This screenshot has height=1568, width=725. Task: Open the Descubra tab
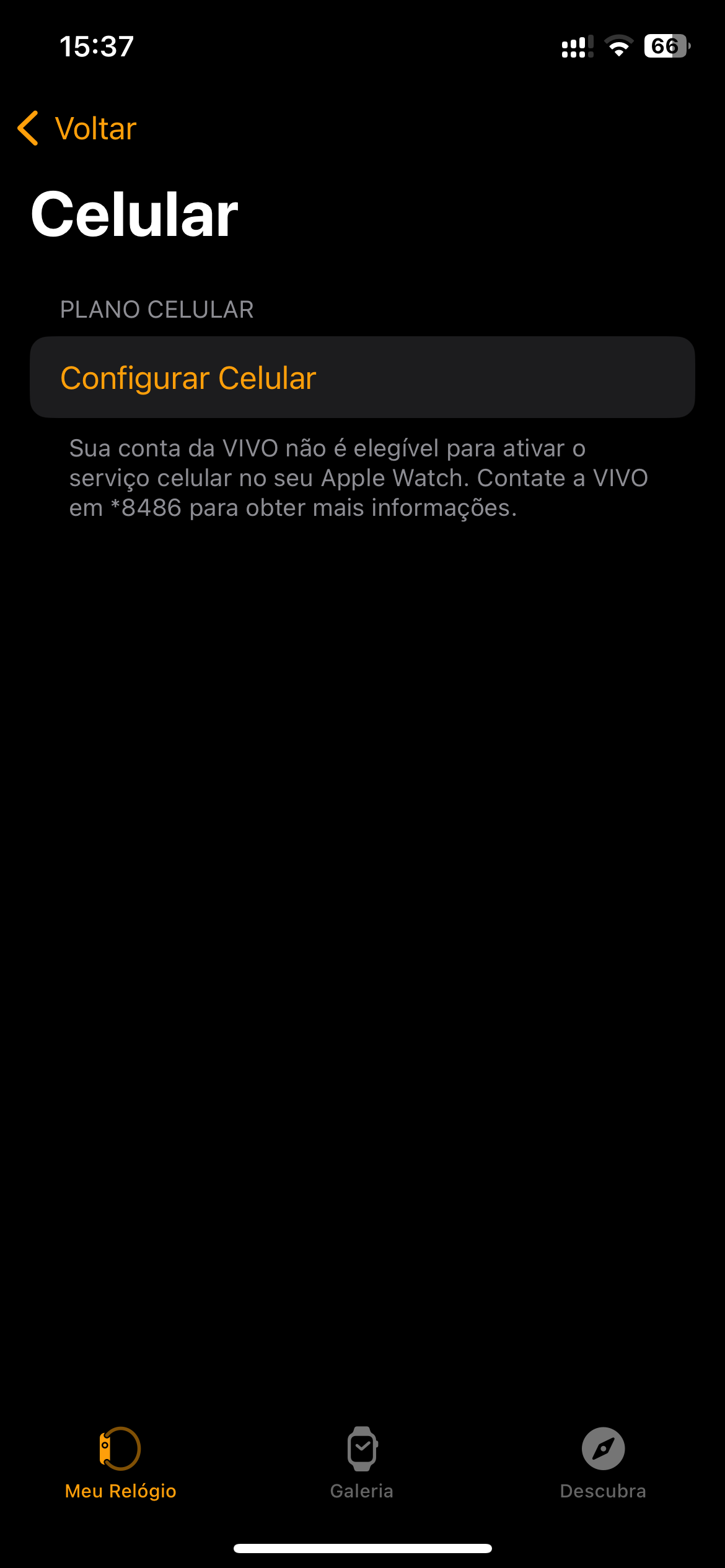point(602,1463)
